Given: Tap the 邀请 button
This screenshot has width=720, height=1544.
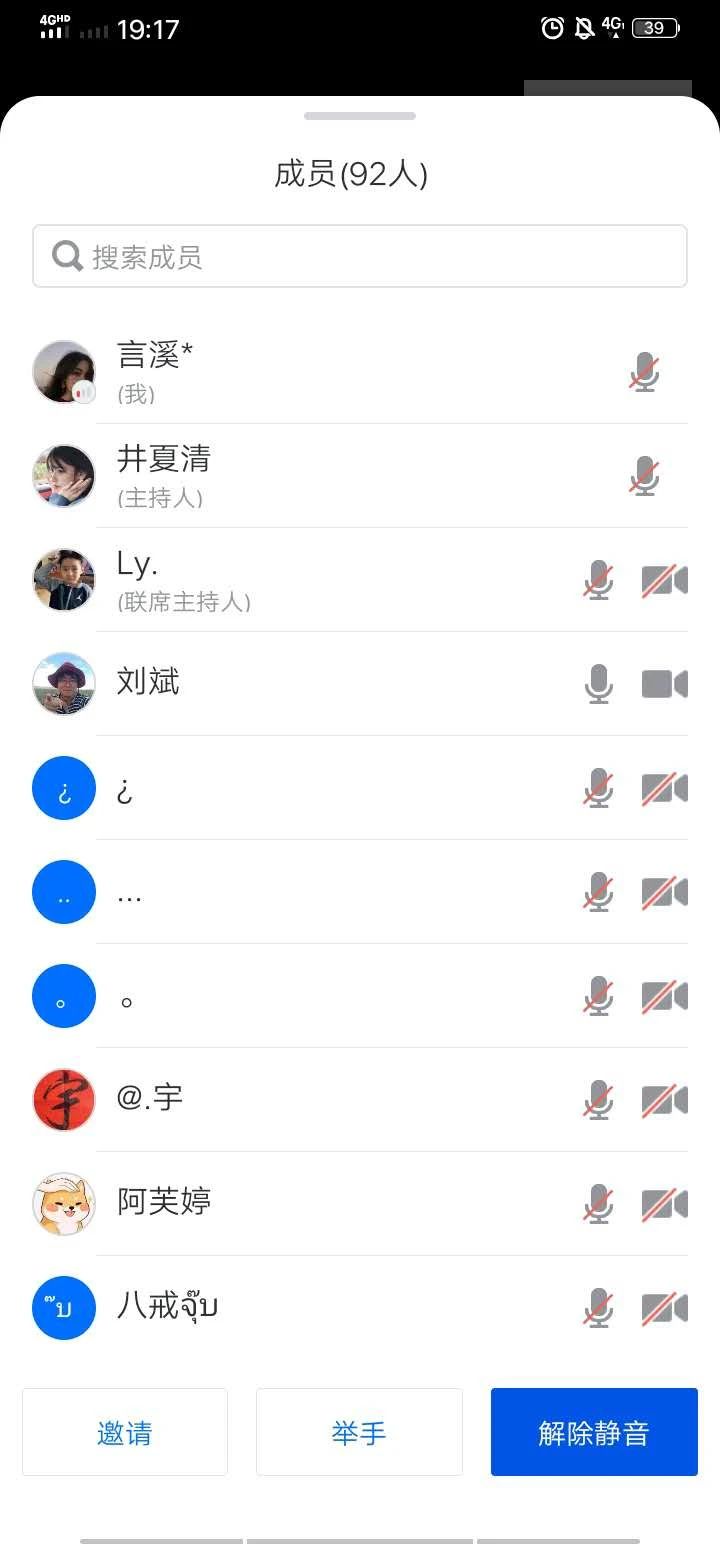Looking at the screenshot, I should [x=125, y=1432].
